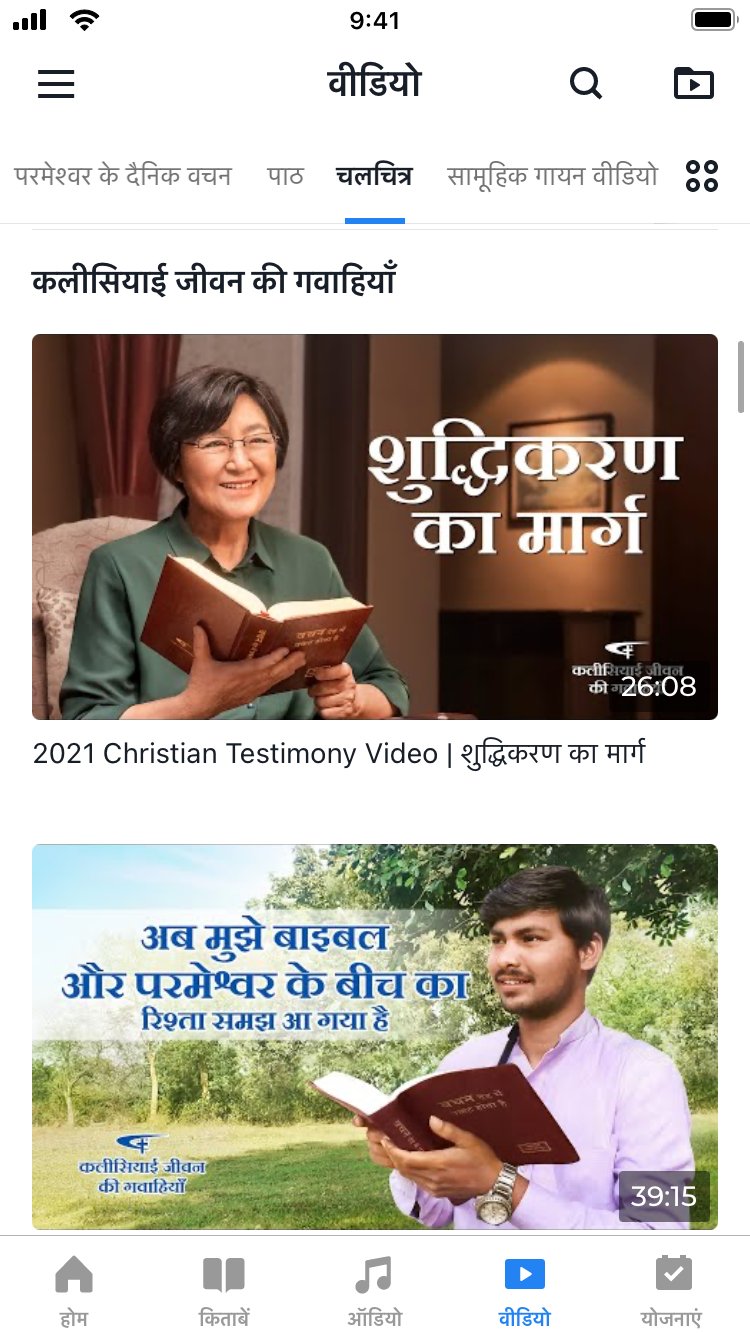The width and height of the screenshot is (750, 1334).
Task: Open the 2021 Christian Testimony Video title
Action: [x=338, y=754]
